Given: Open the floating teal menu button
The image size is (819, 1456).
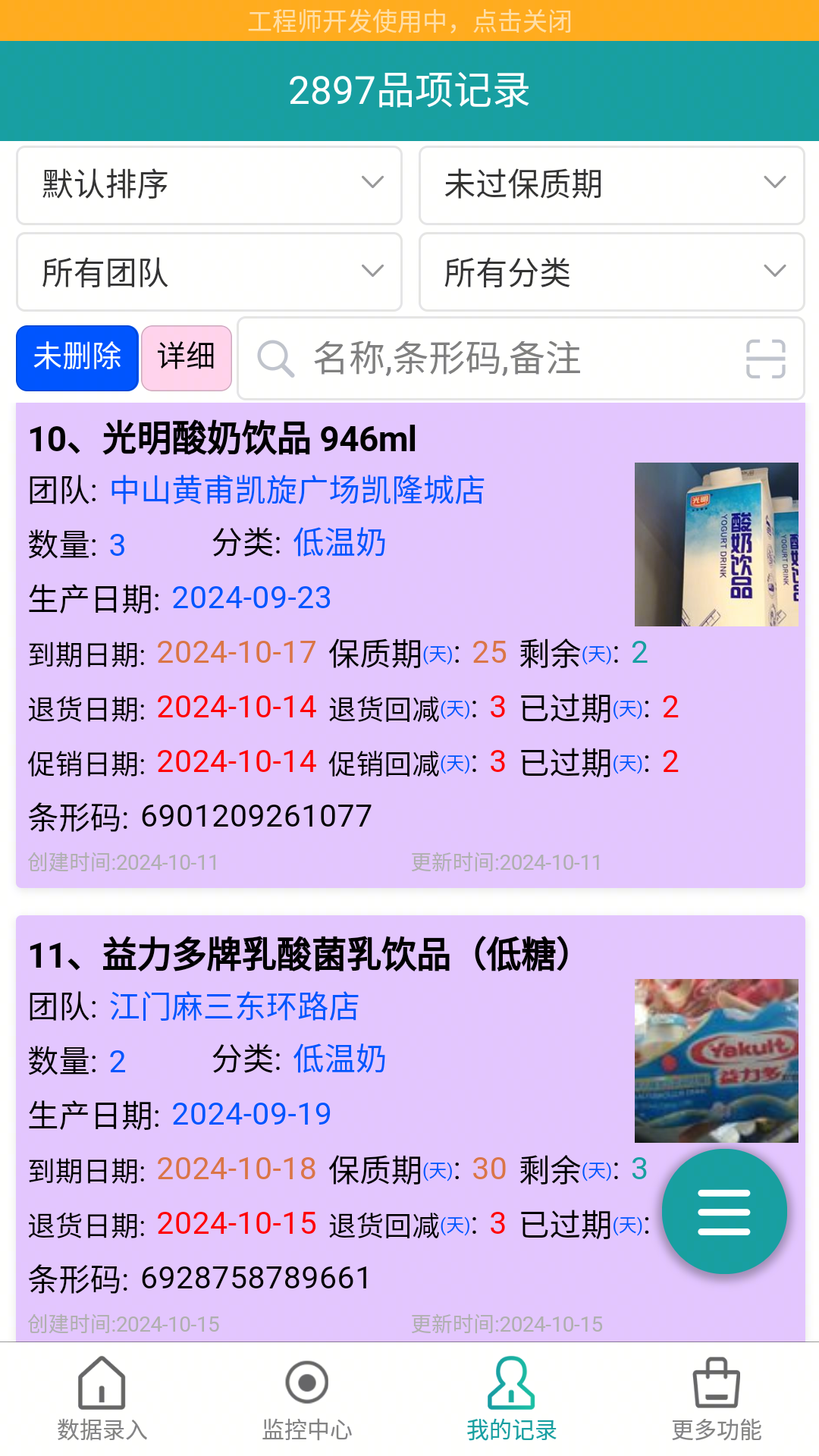Looking at the screenshot, I should click(725, 1211).
